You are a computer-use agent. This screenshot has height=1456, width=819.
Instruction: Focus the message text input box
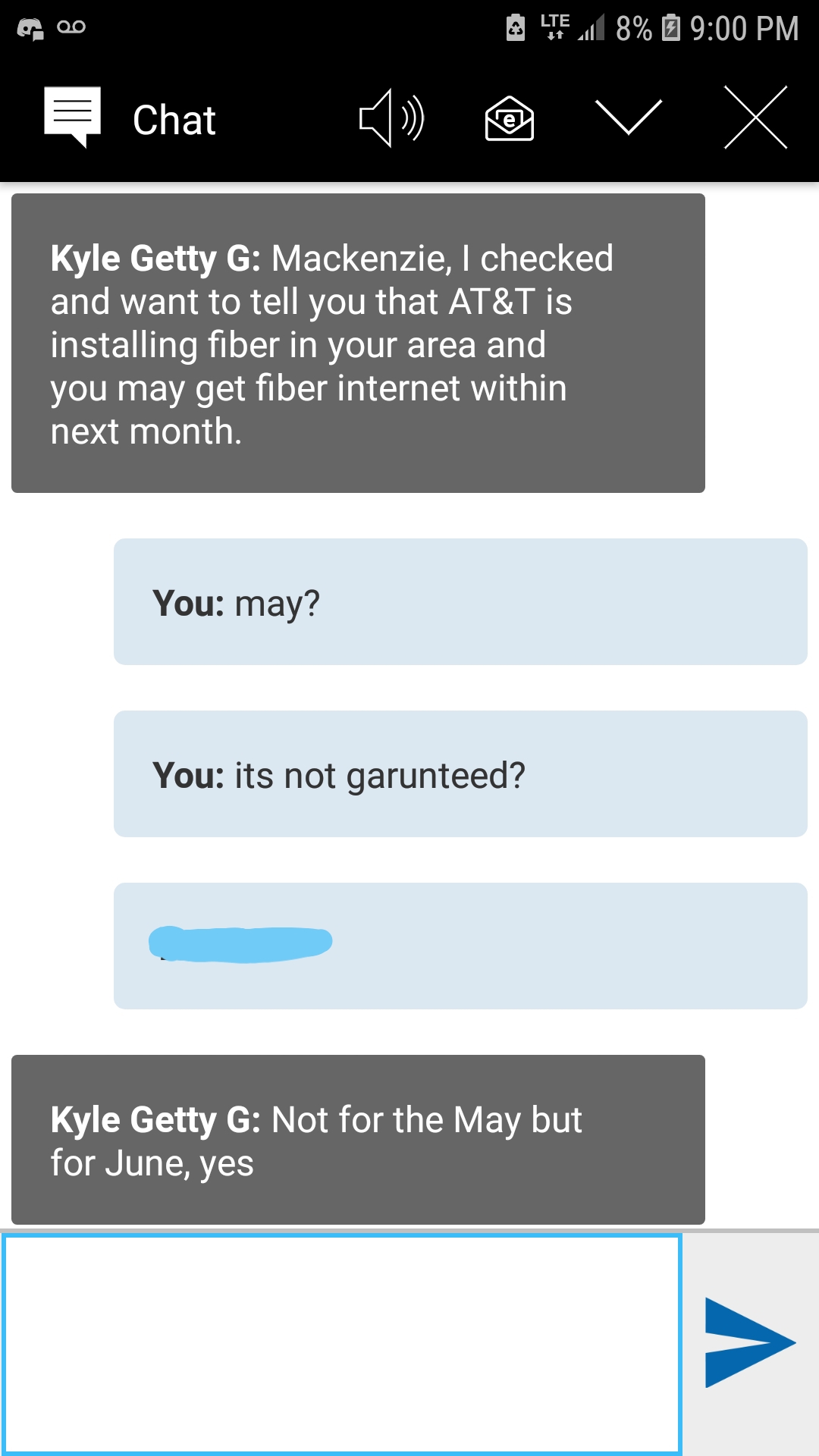point(341,1343)
